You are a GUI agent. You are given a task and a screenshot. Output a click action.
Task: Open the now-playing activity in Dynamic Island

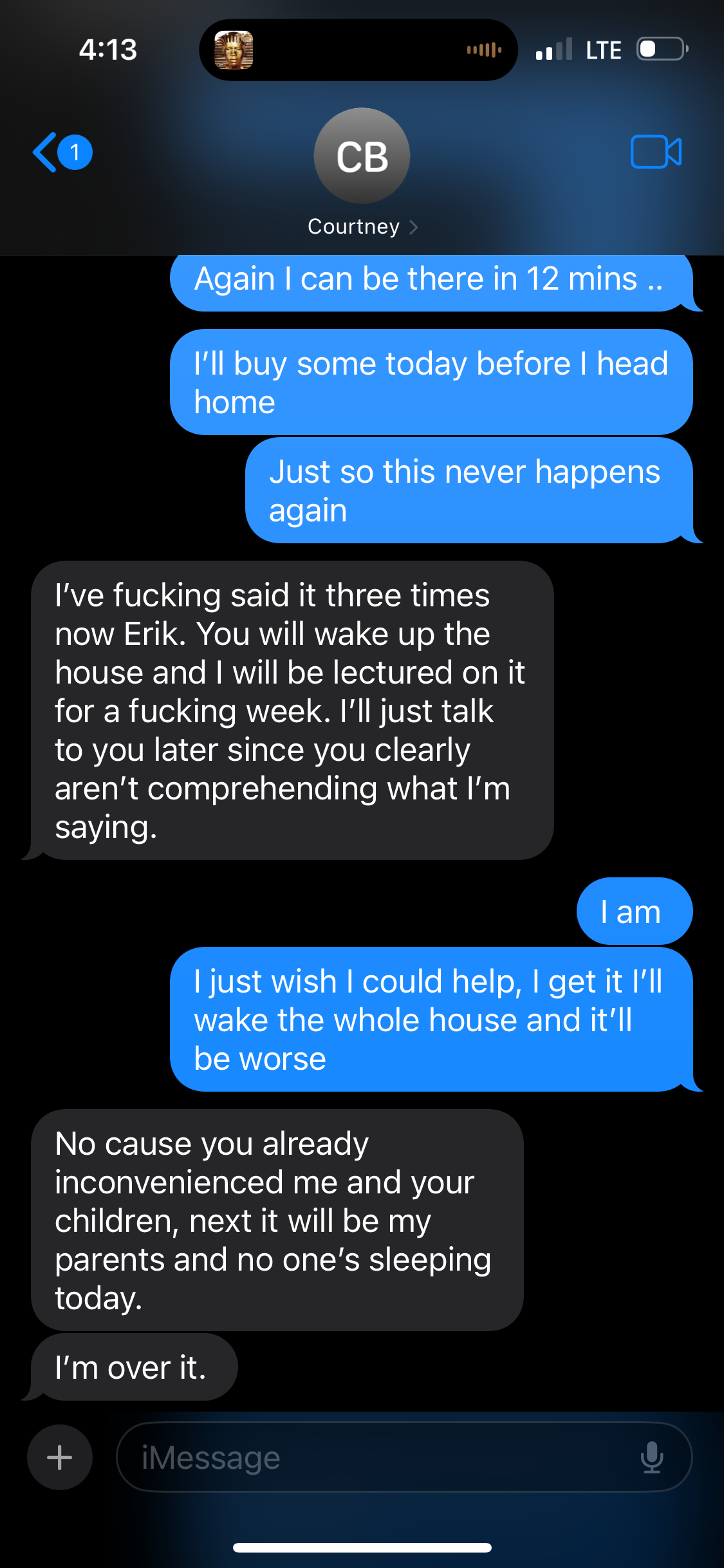[x=358, y=50]
